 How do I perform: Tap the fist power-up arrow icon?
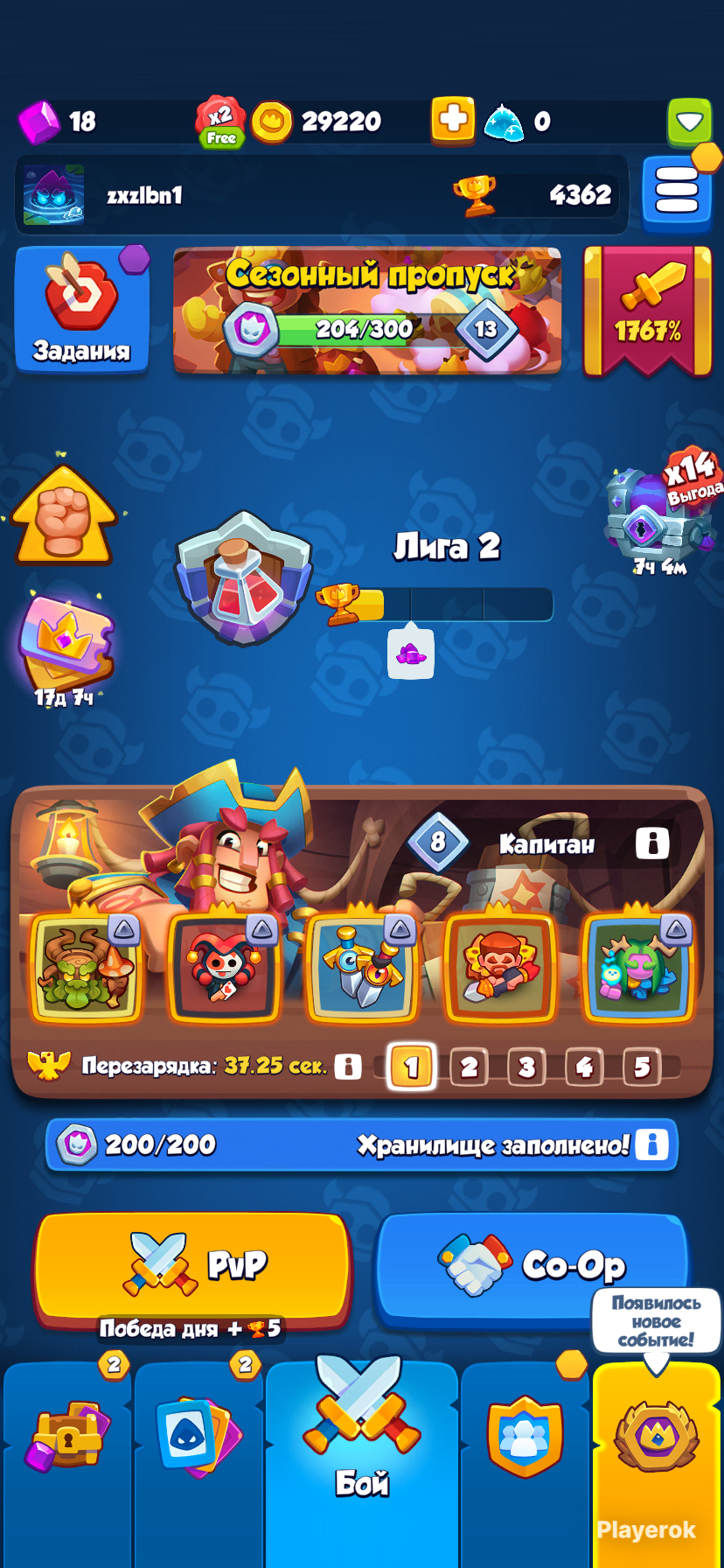[x=63, y=515]
